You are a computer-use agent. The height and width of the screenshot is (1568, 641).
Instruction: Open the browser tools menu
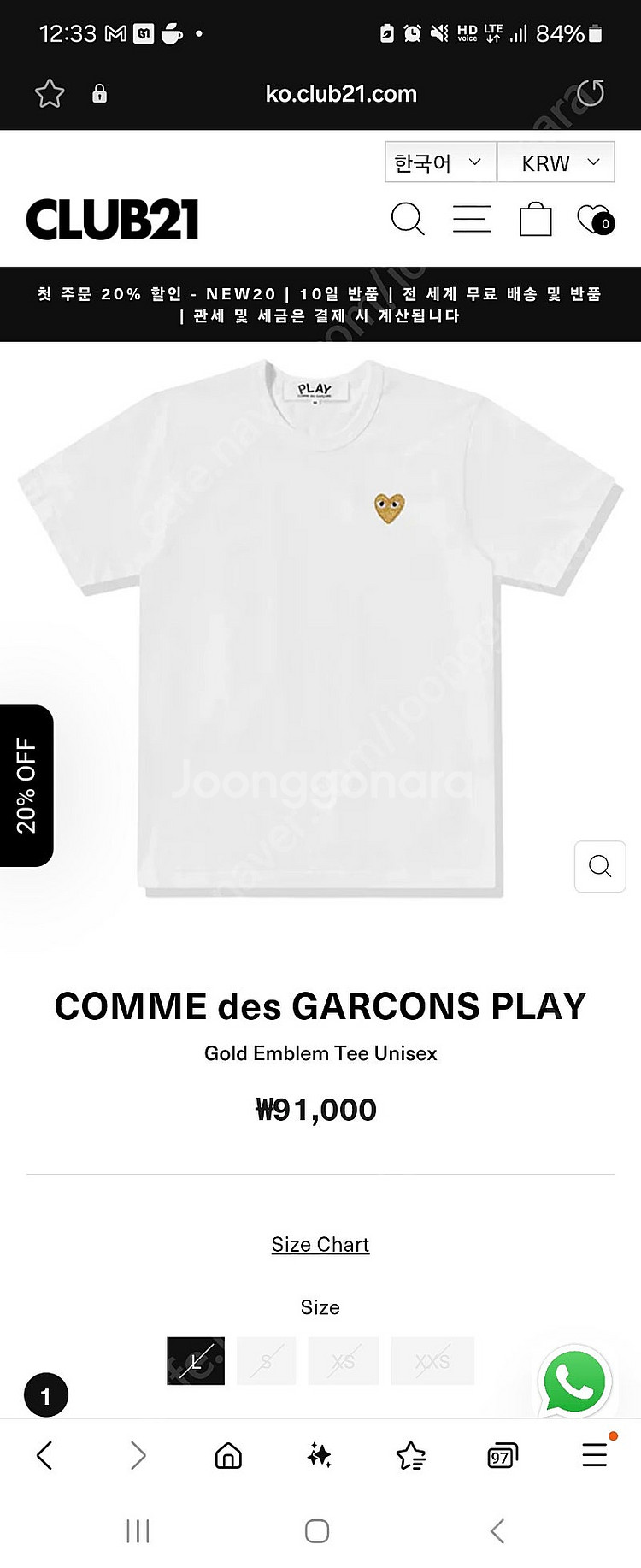[595, 1455]
